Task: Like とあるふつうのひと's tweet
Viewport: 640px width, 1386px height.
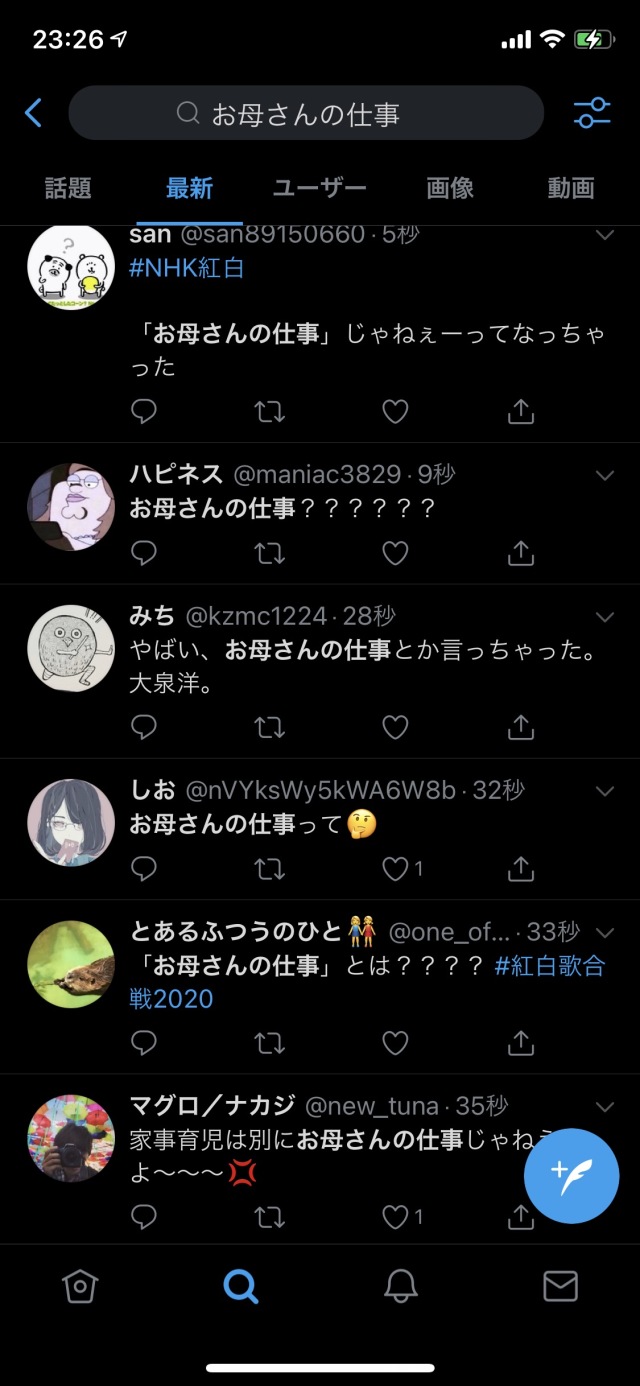Action: point(396,1043)
